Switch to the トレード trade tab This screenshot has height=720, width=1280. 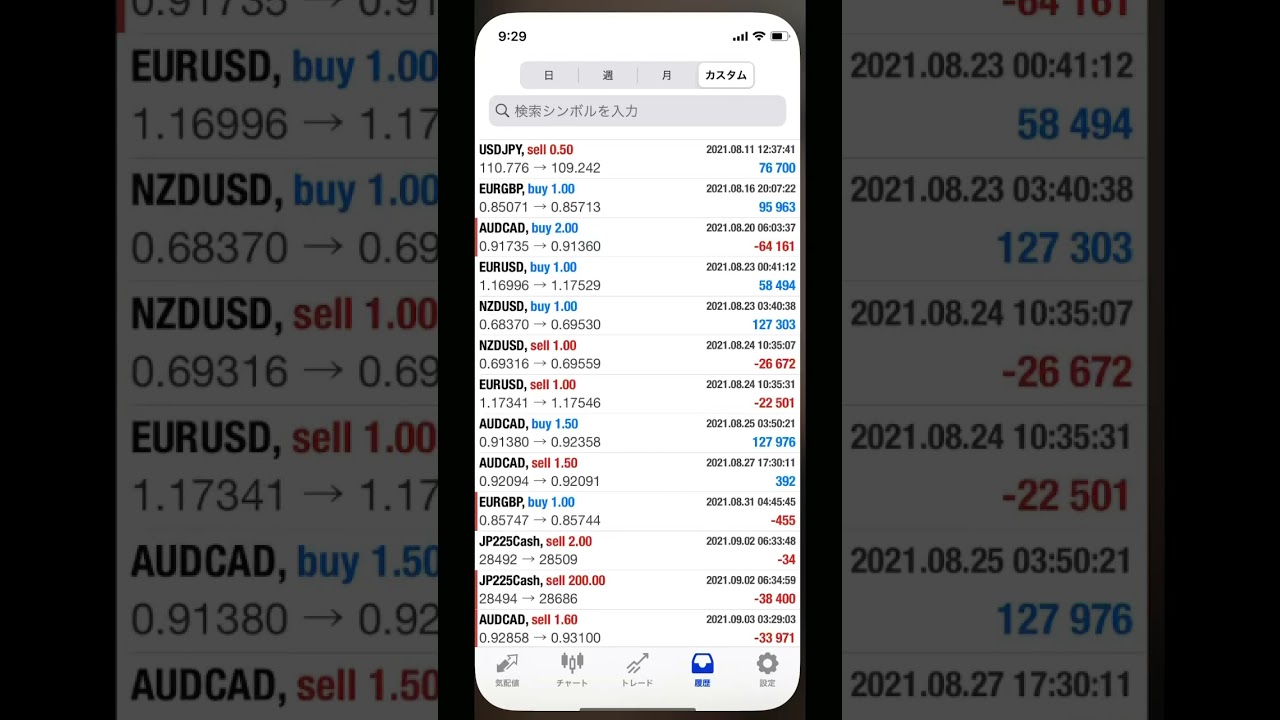click(x=637, y=670)
